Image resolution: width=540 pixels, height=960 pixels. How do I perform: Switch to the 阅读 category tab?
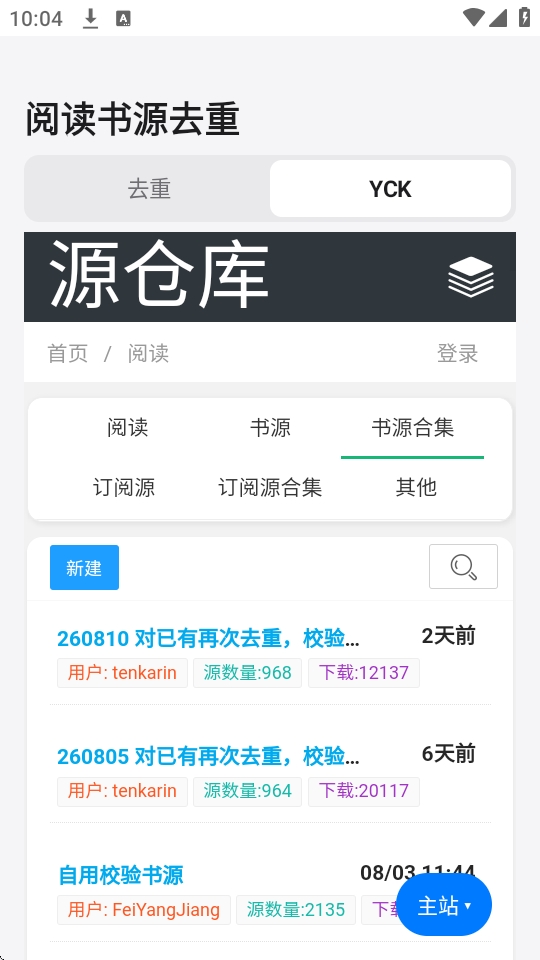coord(127,427)
